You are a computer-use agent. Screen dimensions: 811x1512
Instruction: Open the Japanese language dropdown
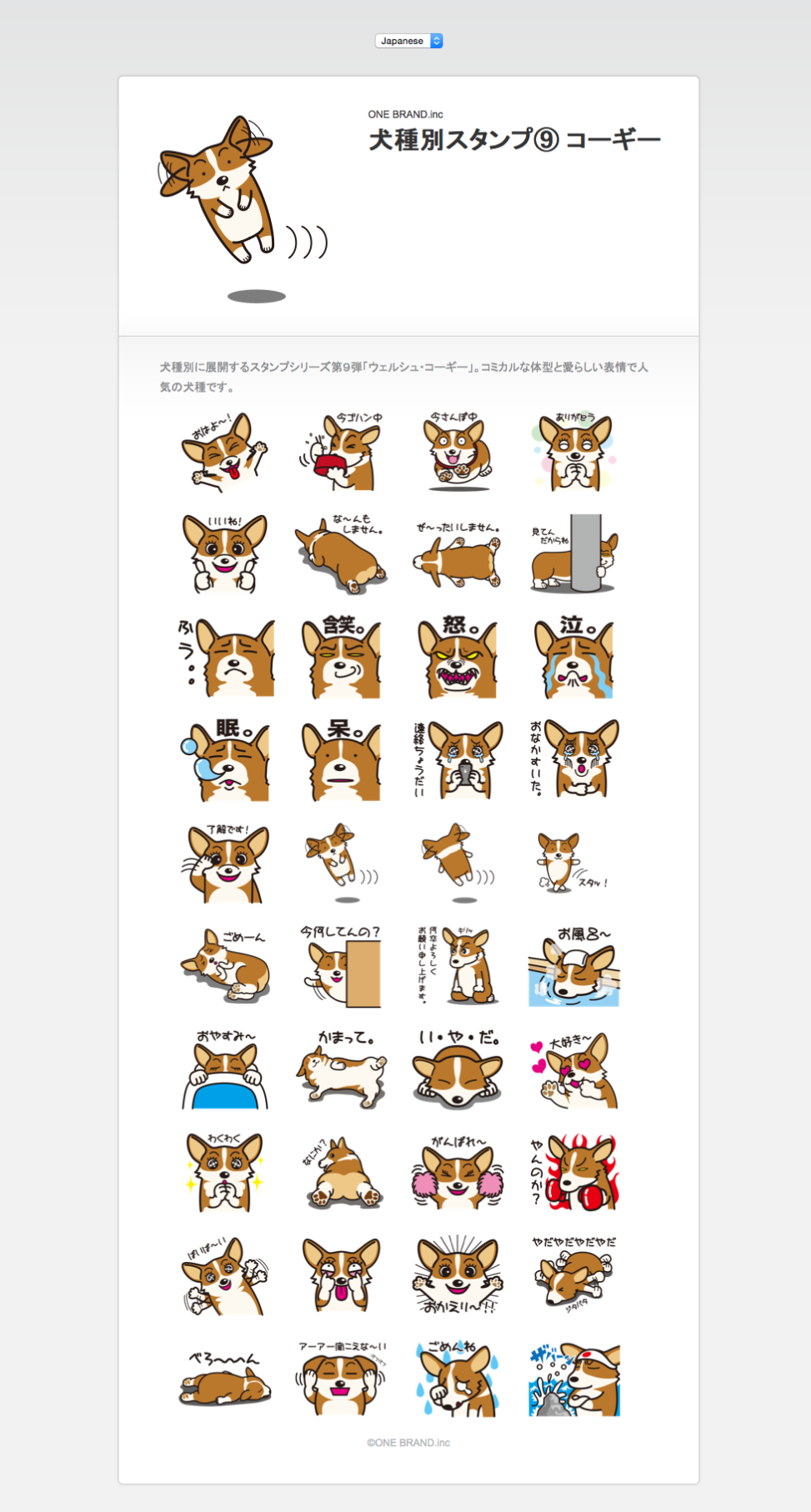[x=408, y=41]
